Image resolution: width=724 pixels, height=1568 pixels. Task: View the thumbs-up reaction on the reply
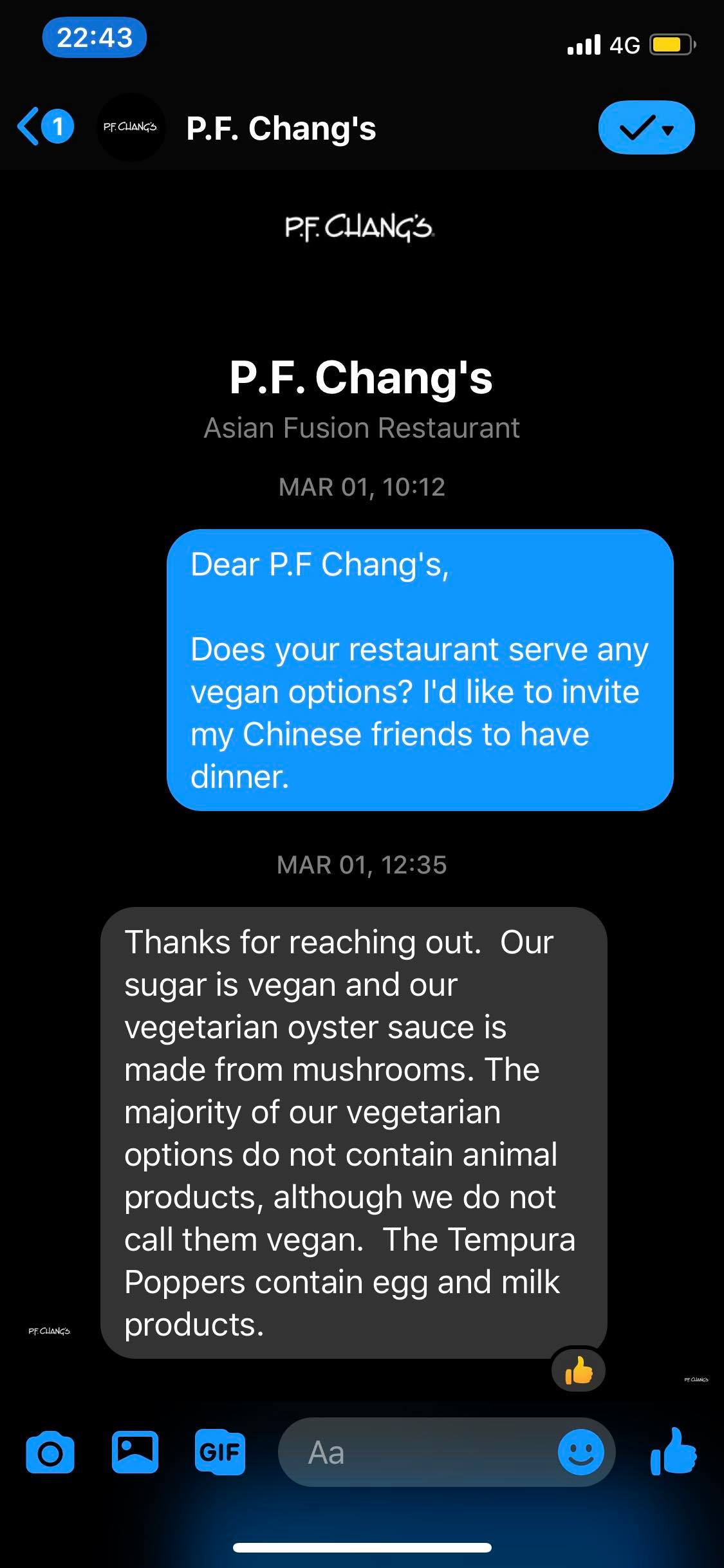pos(579,1370)
